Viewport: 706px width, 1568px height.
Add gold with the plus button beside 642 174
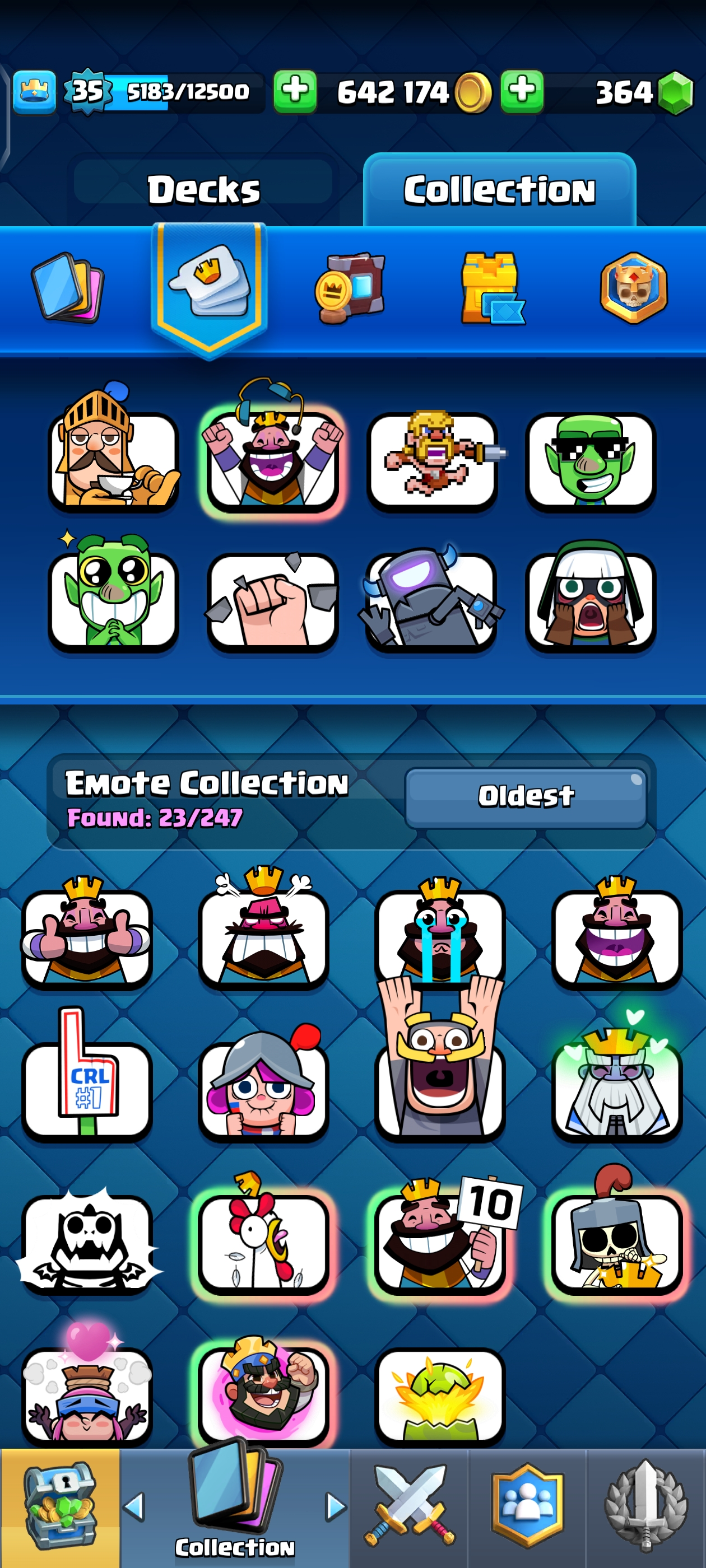pyautogui.click(x=295, y=92)
